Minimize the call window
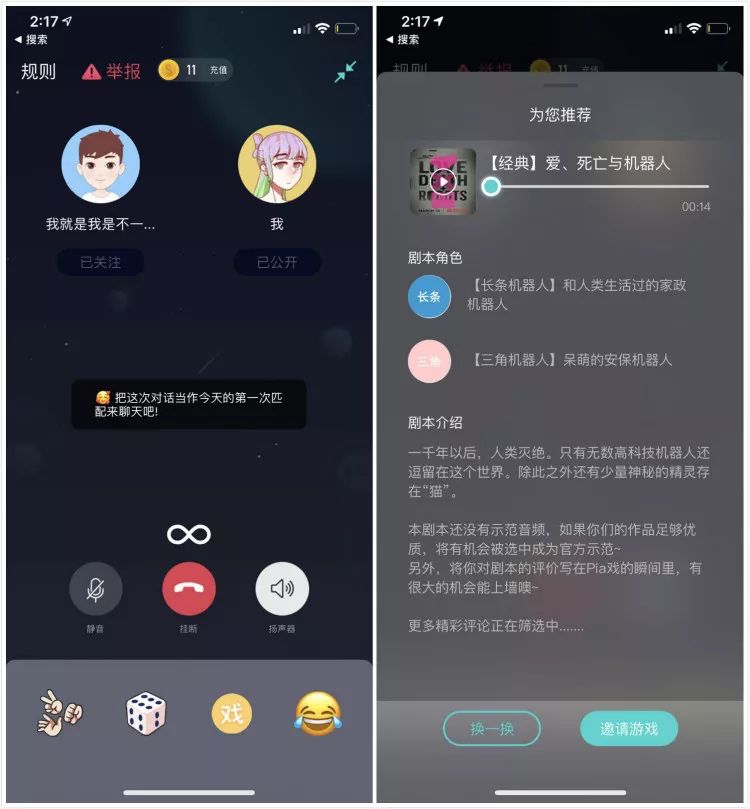Screen dimensions: 750x809 [345, 72]
